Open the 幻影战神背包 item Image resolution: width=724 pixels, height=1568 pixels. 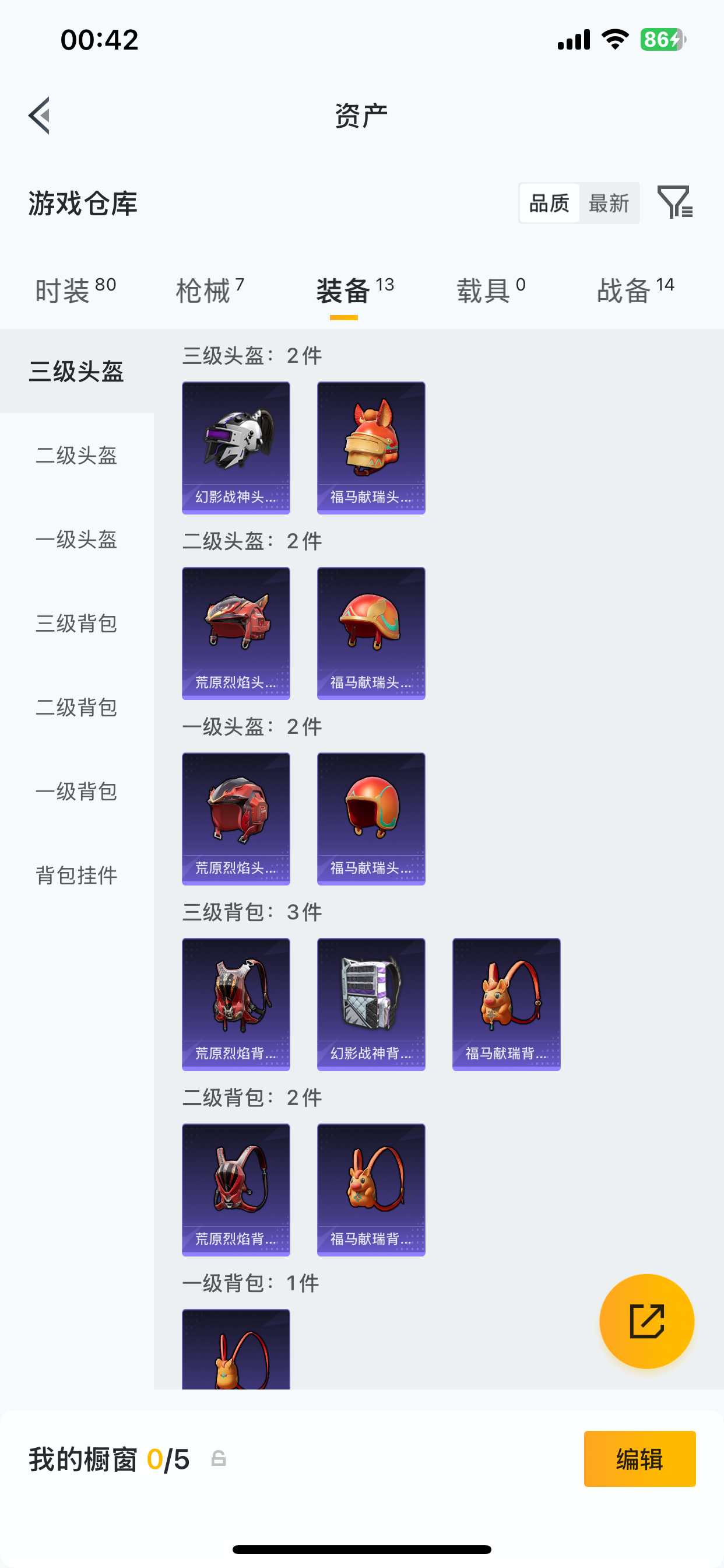click(371, 1005)
